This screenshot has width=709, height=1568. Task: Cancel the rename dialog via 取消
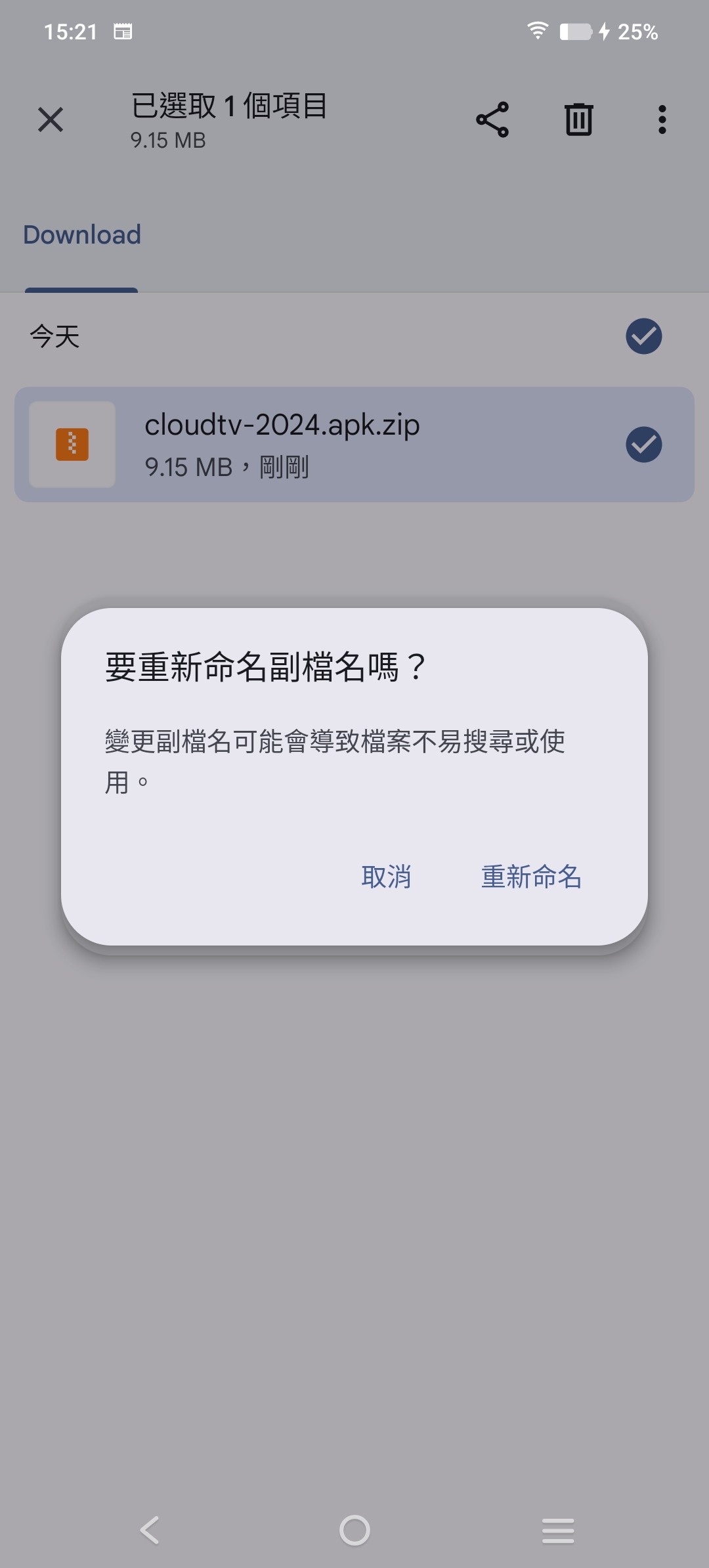click(386, 877)
